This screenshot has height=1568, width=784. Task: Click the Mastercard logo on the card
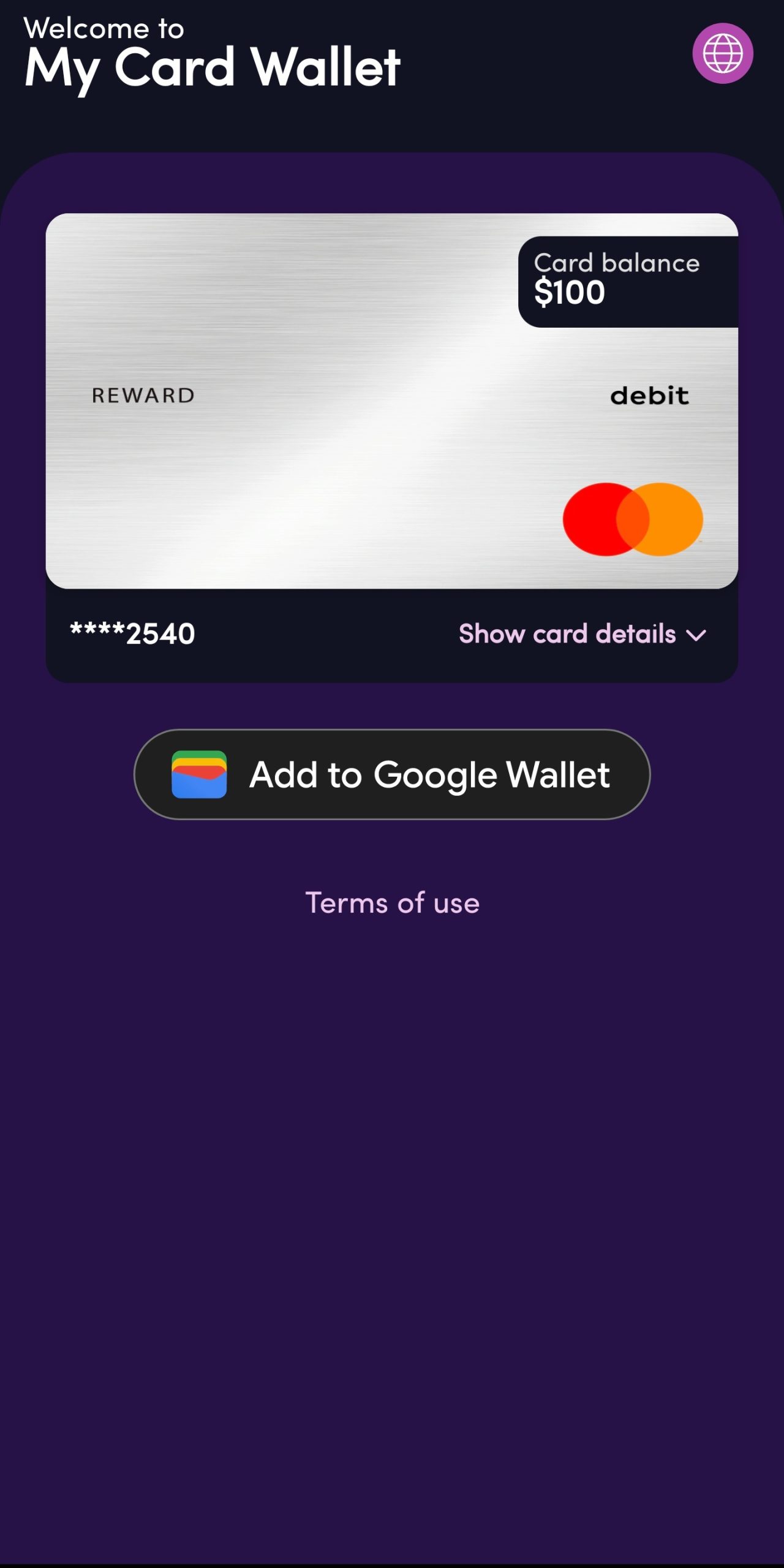click(x=632, y=519)
